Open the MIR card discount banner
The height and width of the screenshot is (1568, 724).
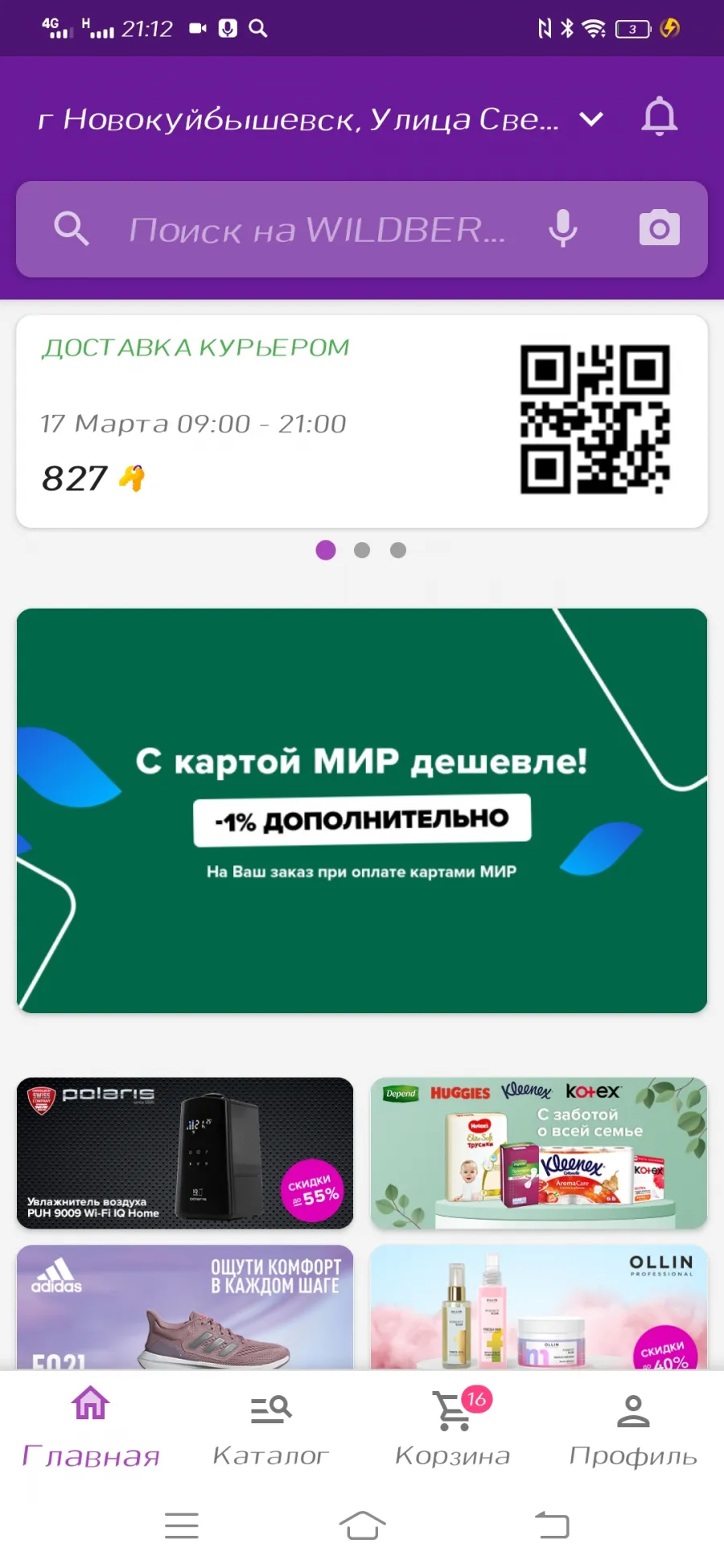coord(362,811)
